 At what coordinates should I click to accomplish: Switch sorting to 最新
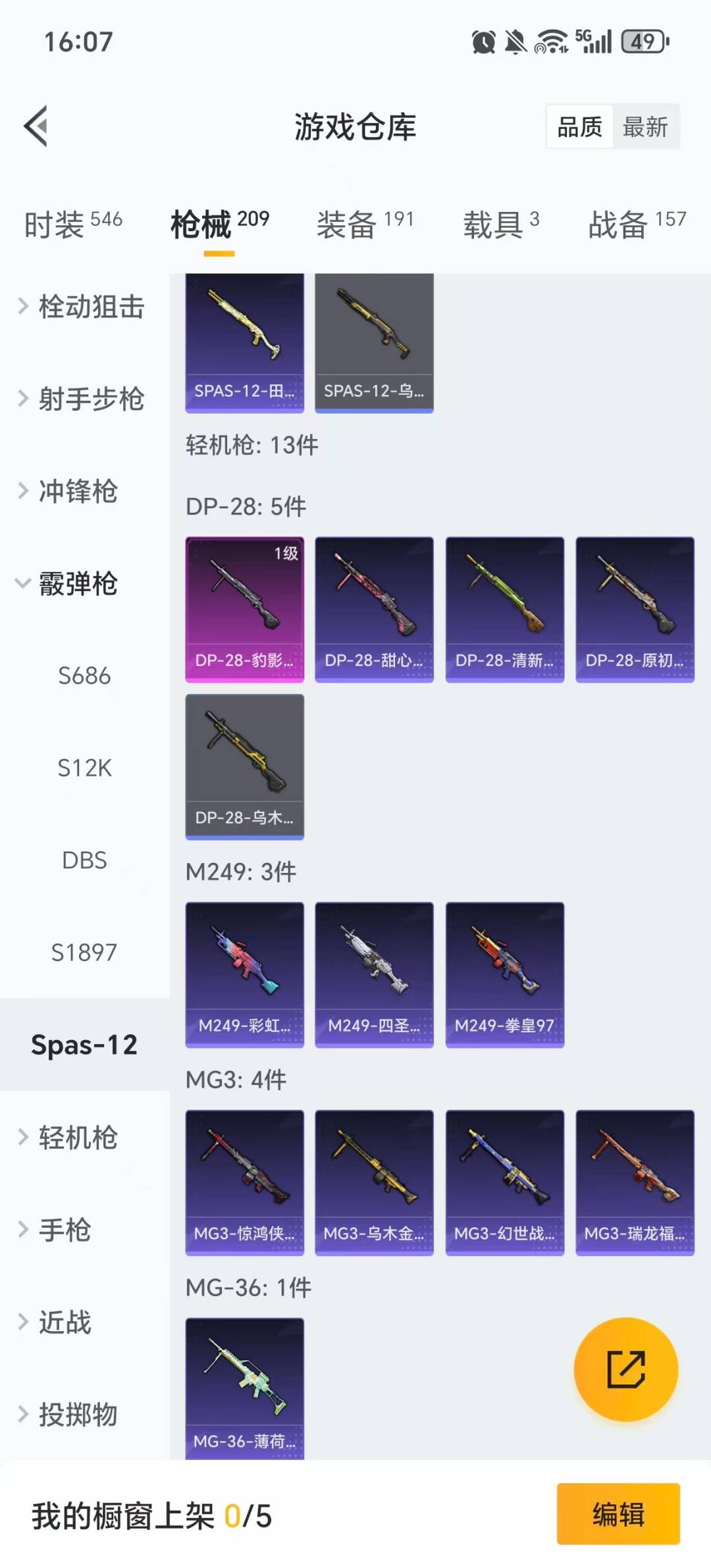pyautogui.click(x=646, y=127)
